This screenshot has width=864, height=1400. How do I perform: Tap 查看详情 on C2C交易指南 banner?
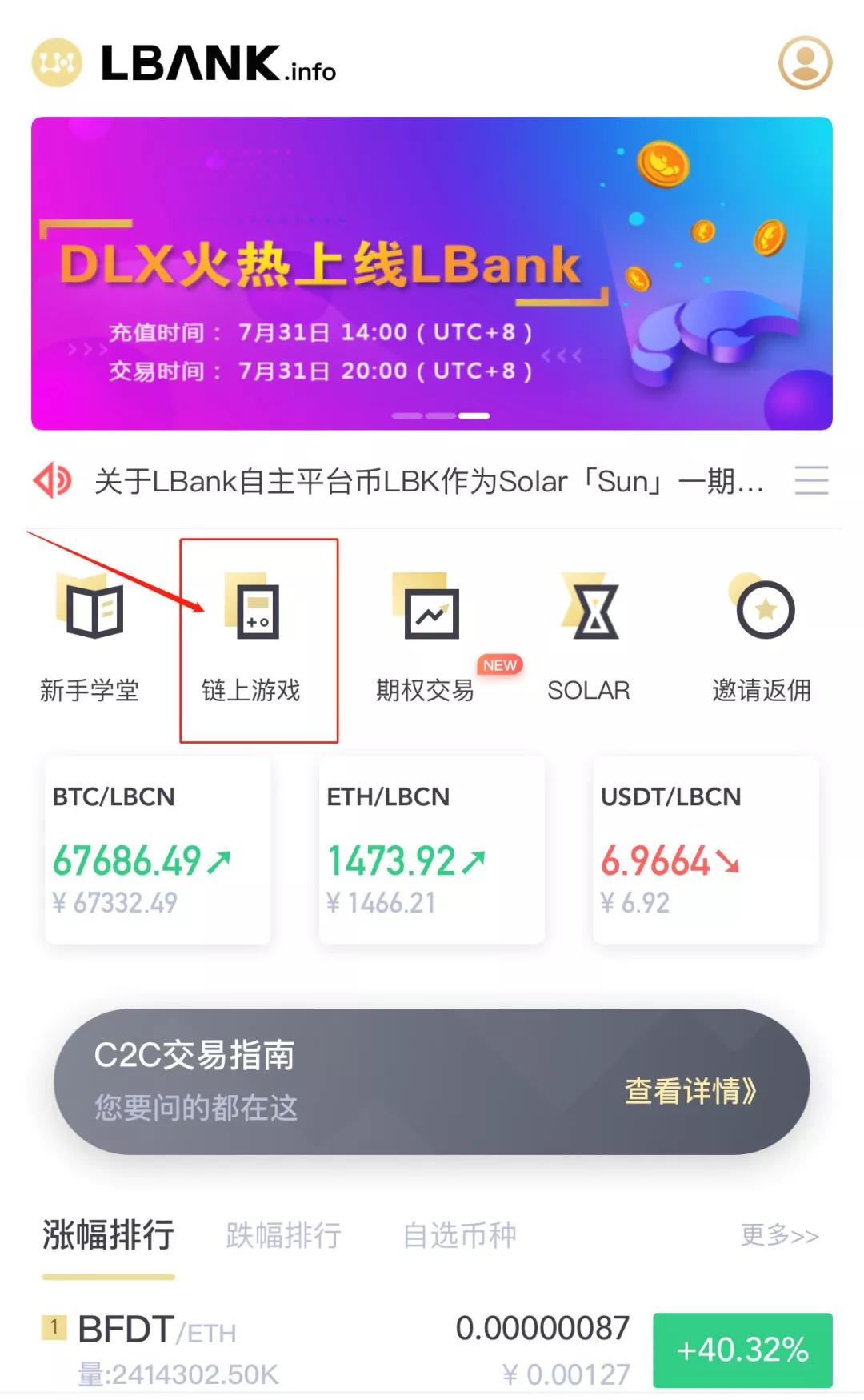(690, 1091)
